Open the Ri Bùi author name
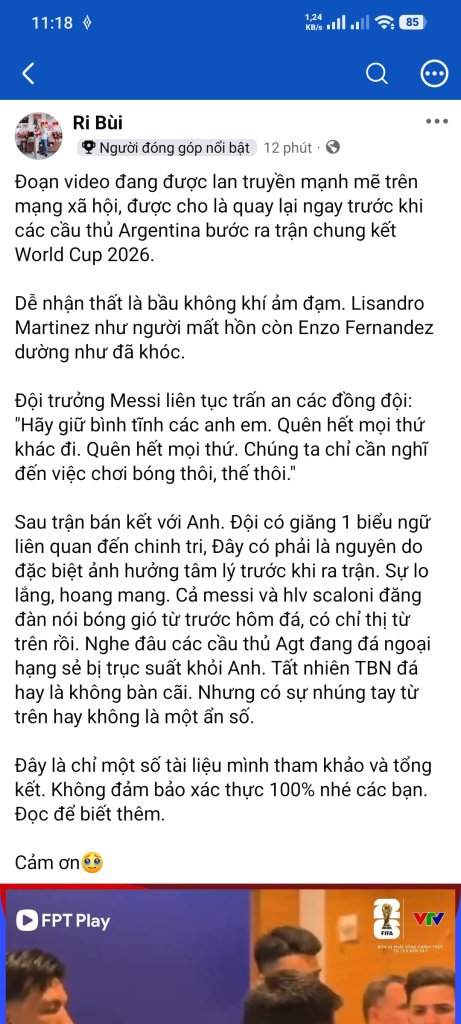This screenshot has width=461, height=1024. point(98,122)
